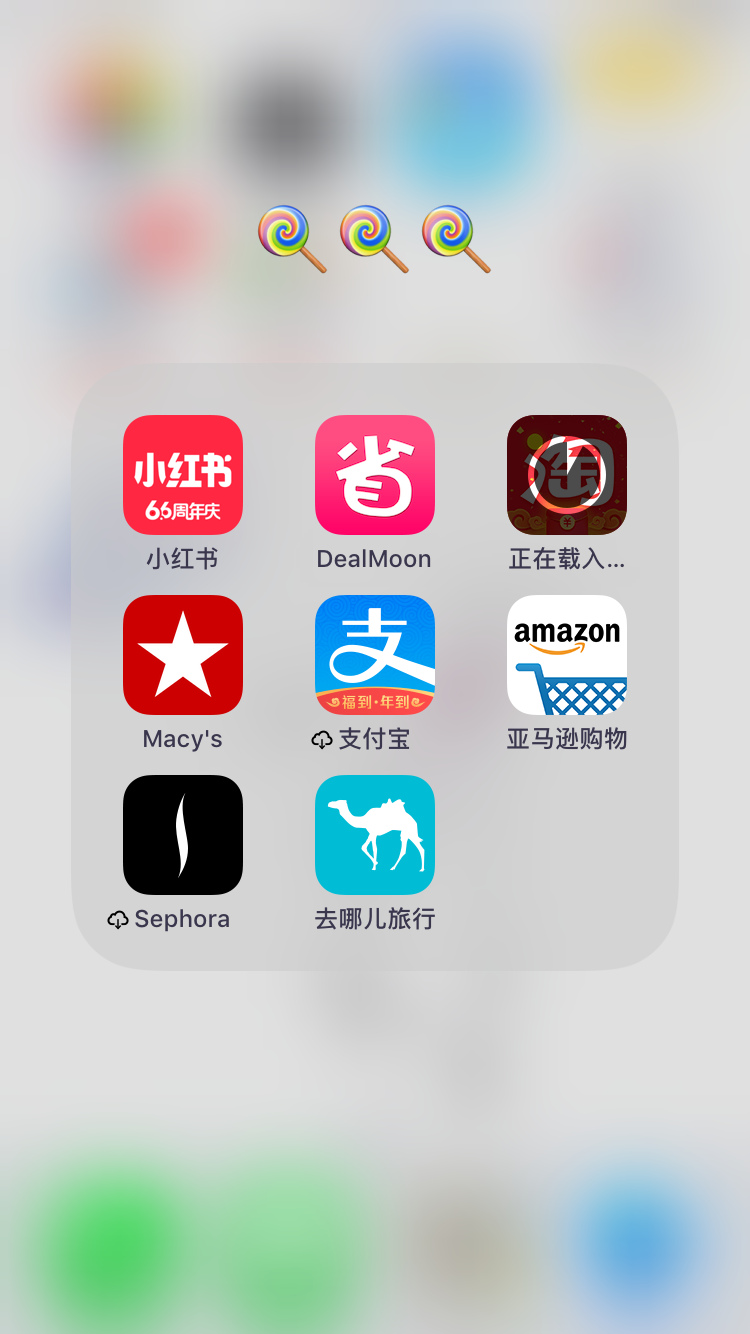Launch the 亚马逊购物 Amazon app
This screenshot has width=750, height=1334.
pos(567,655)
